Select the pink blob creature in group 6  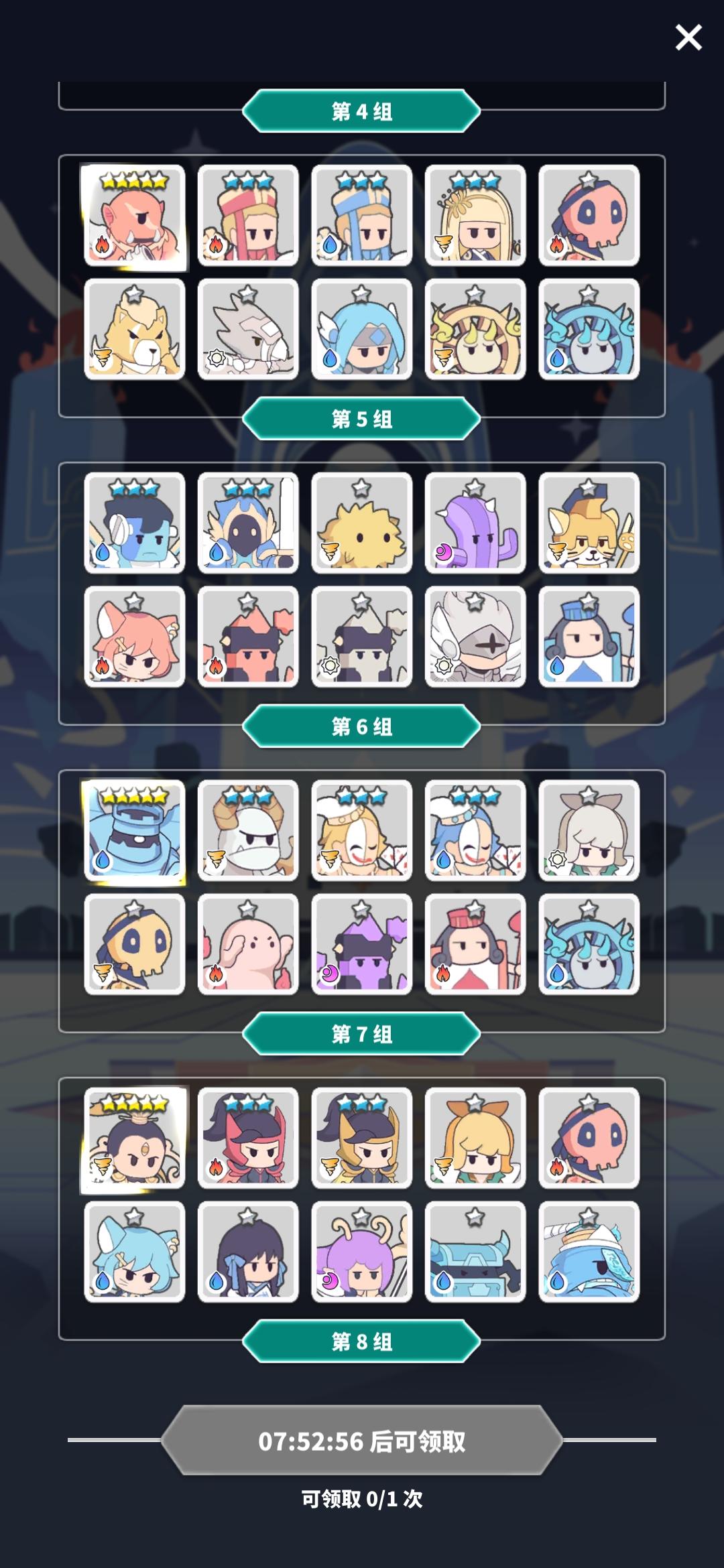coord(247,945)
